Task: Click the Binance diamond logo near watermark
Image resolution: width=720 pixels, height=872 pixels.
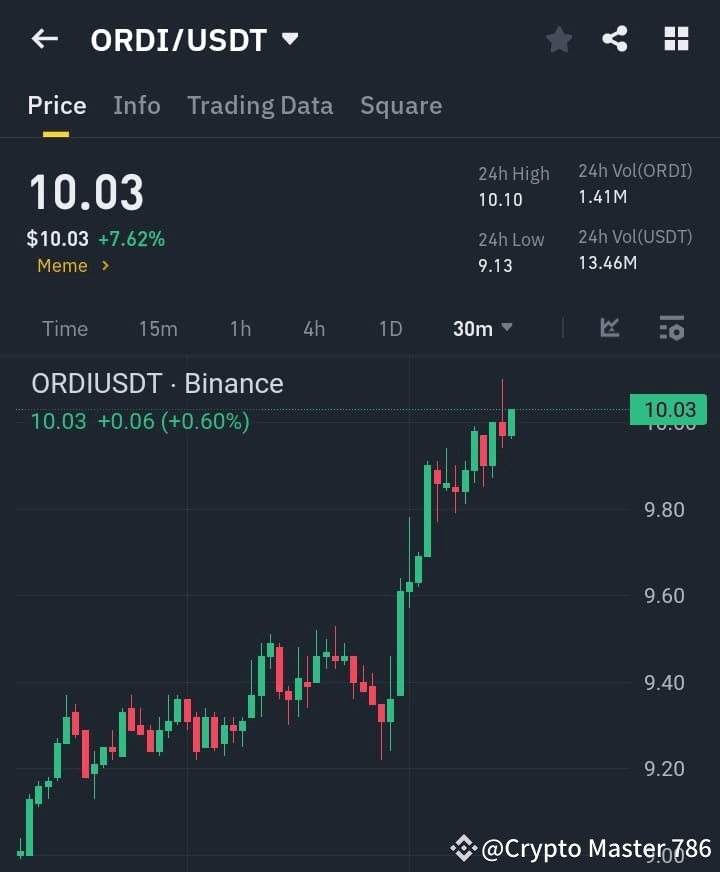Action: (x=464, y=848)
